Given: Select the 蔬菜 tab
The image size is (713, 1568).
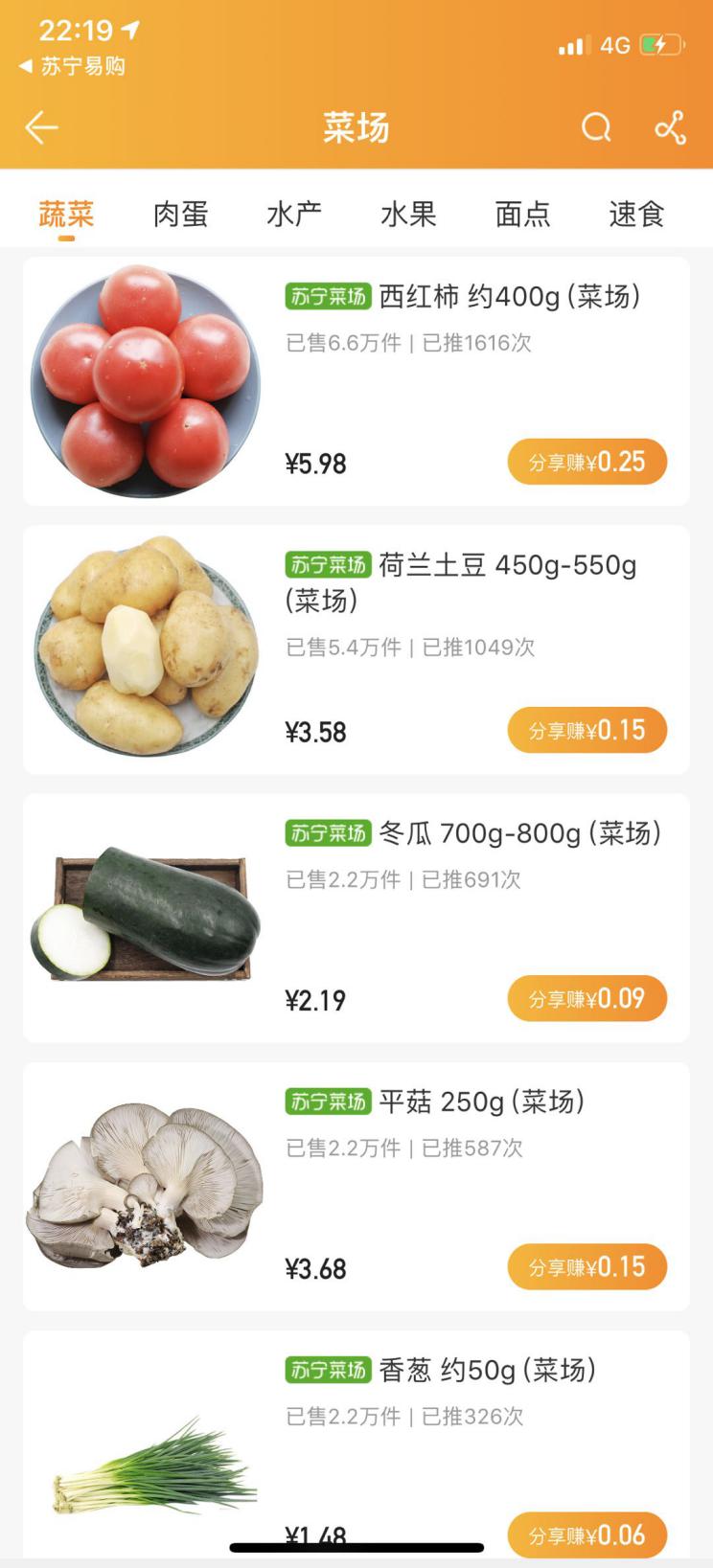Looking at the screenshot, I should [x=66, y=214].
